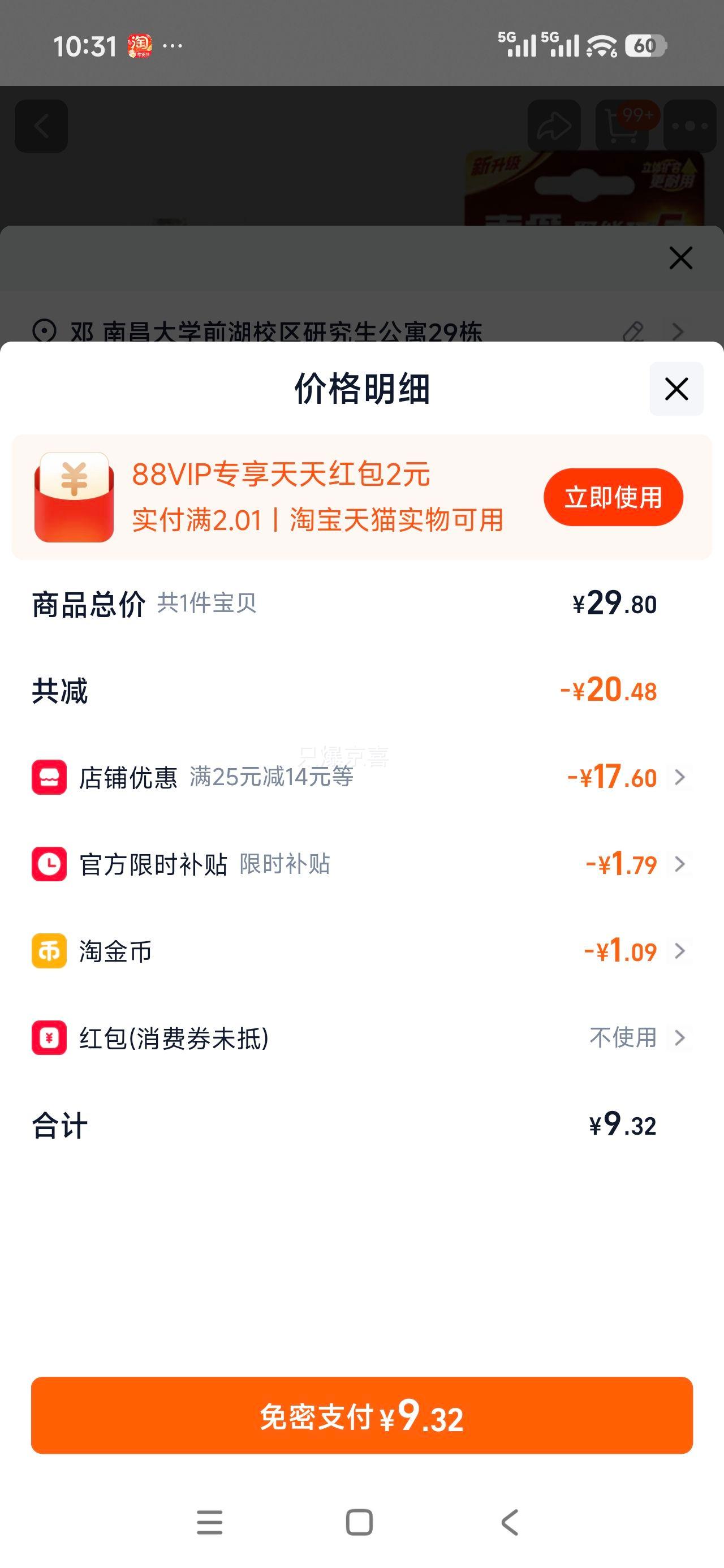Open the 88VIP red envelope icon
Viewport: 724px width, 1568px height.
(x=74, y=497)
